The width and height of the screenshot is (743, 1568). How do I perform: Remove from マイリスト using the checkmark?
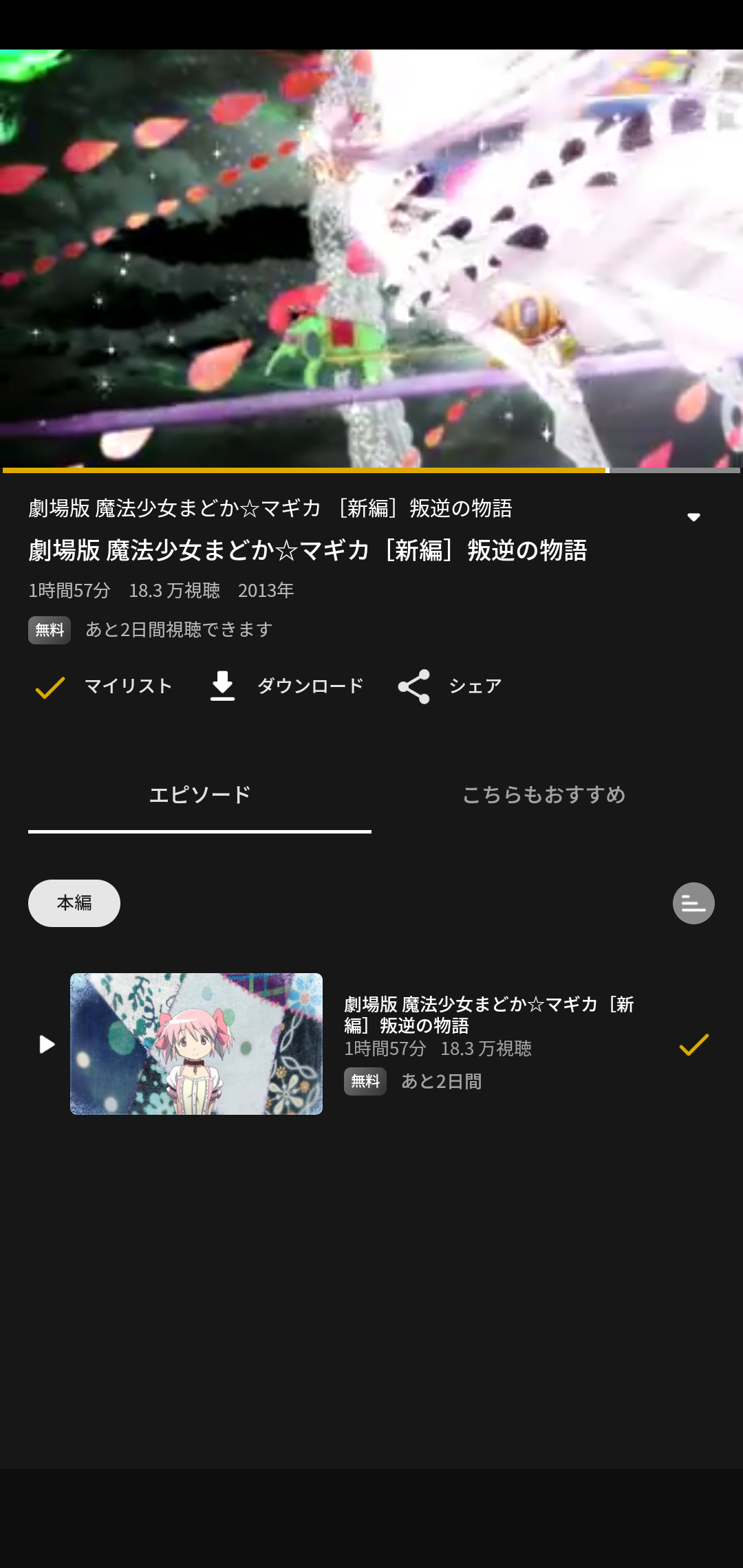(x=50, y=686)
